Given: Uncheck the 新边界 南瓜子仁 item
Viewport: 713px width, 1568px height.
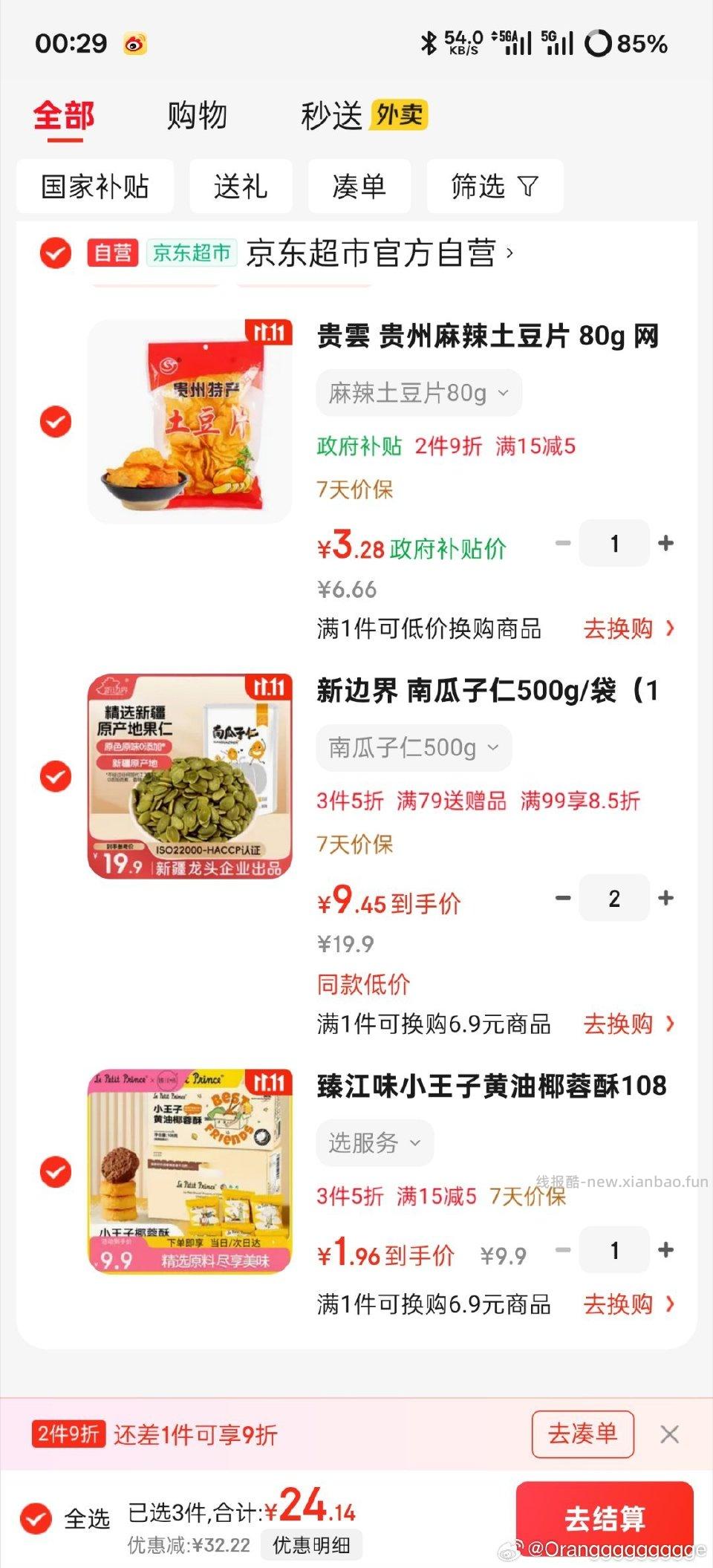Looking at the screenshot, I should click(56, 777).
